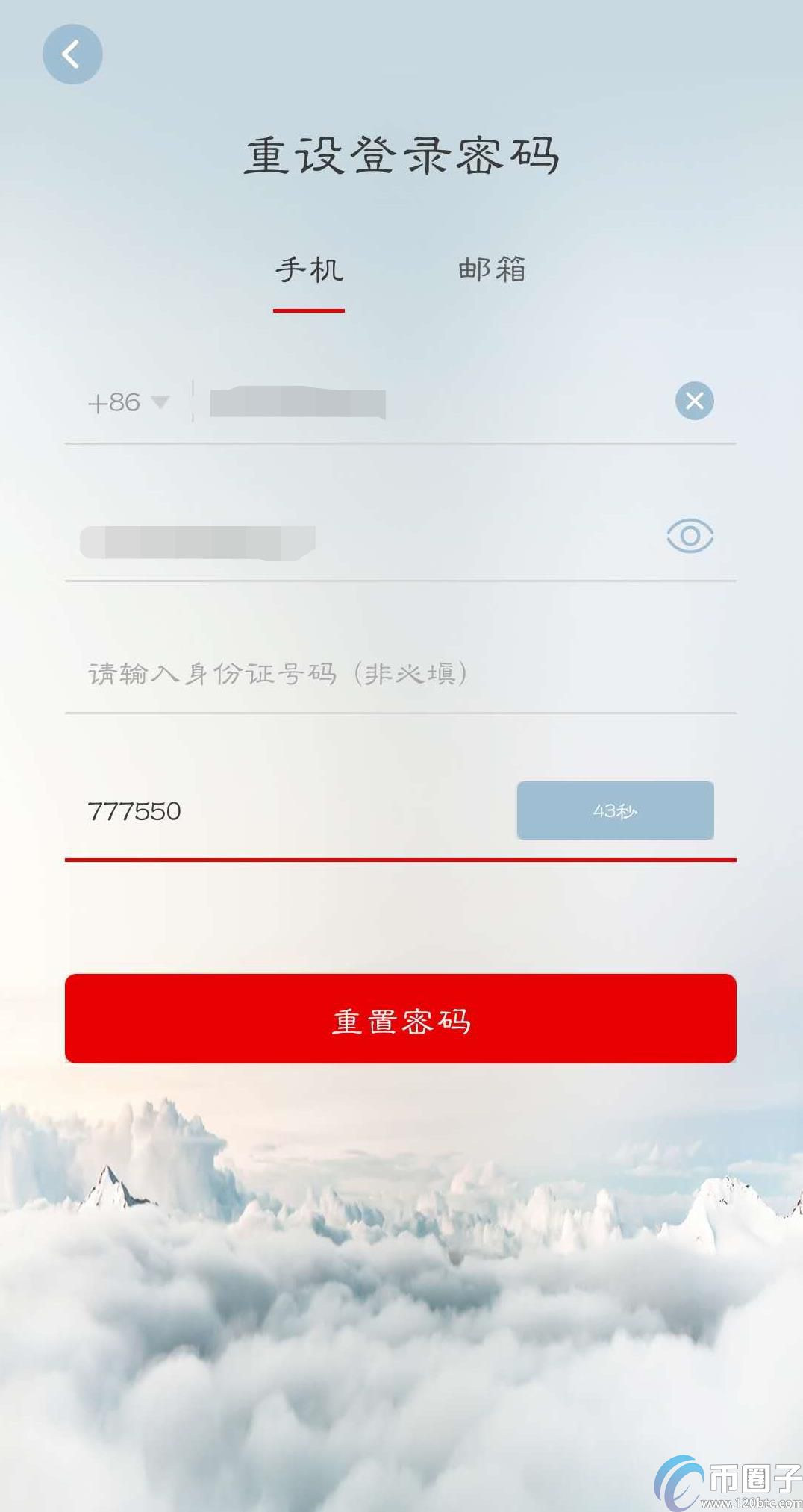This screenshot has width=803, height=1512.
Task: Switch to the 邮箱 tab
Action: [x=492, y=269]
